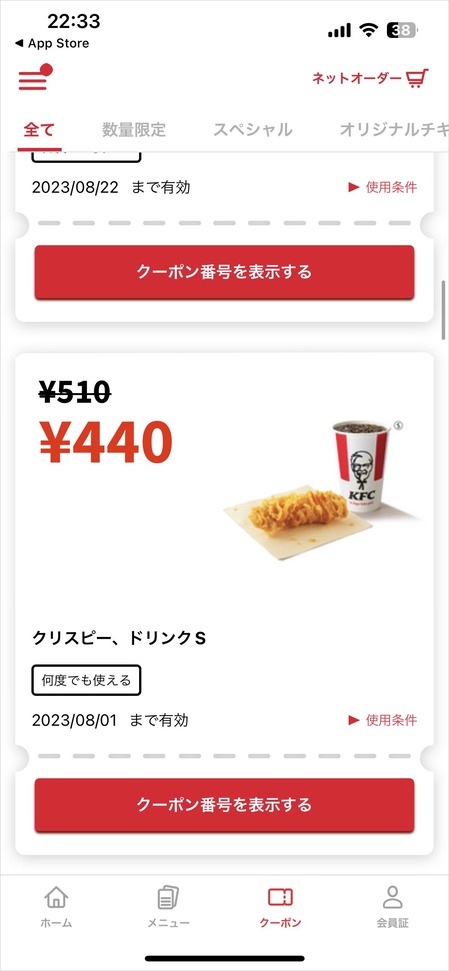449x971 pixels.
Task: Open the hamburger drawer menu
Action: [x=34, y=79]
